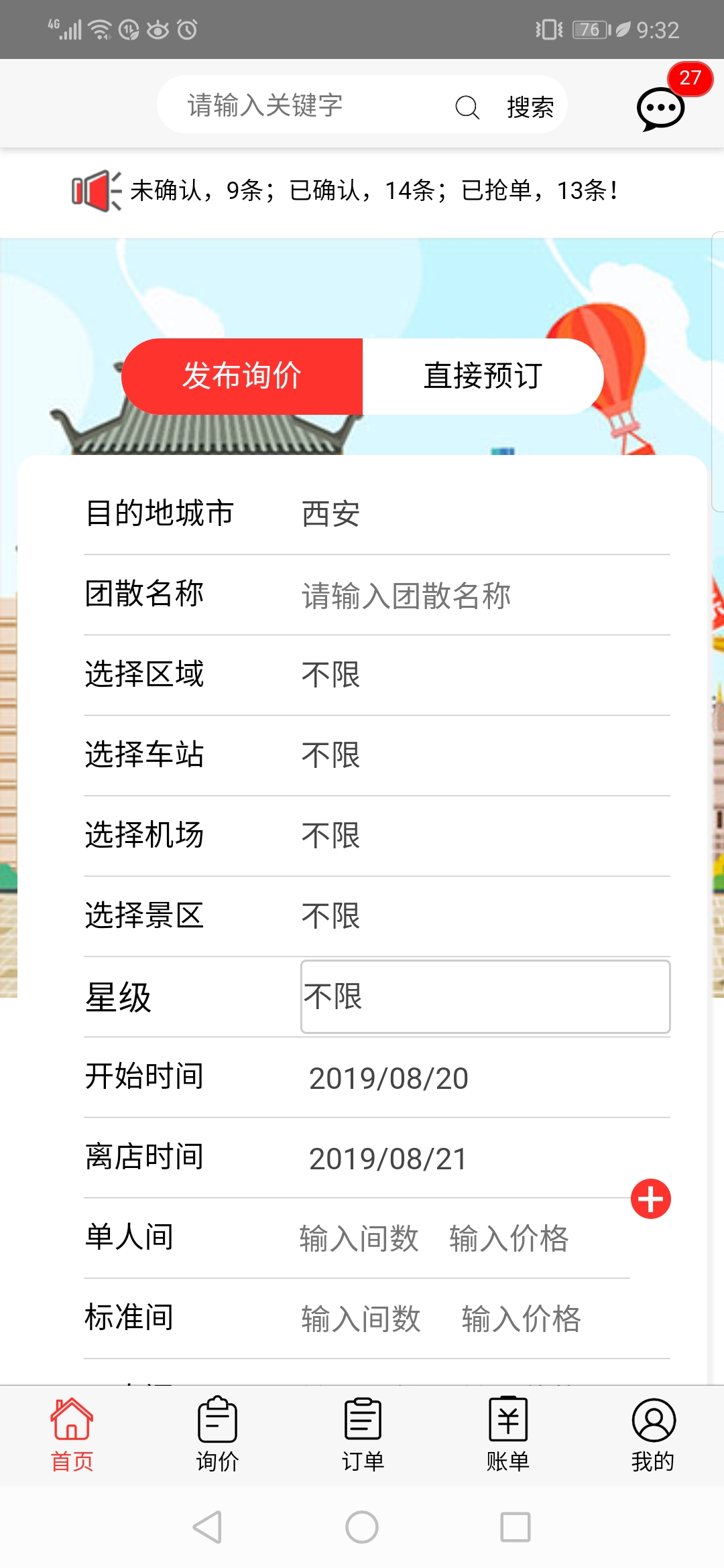724x1568 pixels.
Task: Open the messages icon with 27 badge
Action: coord(660,108)
